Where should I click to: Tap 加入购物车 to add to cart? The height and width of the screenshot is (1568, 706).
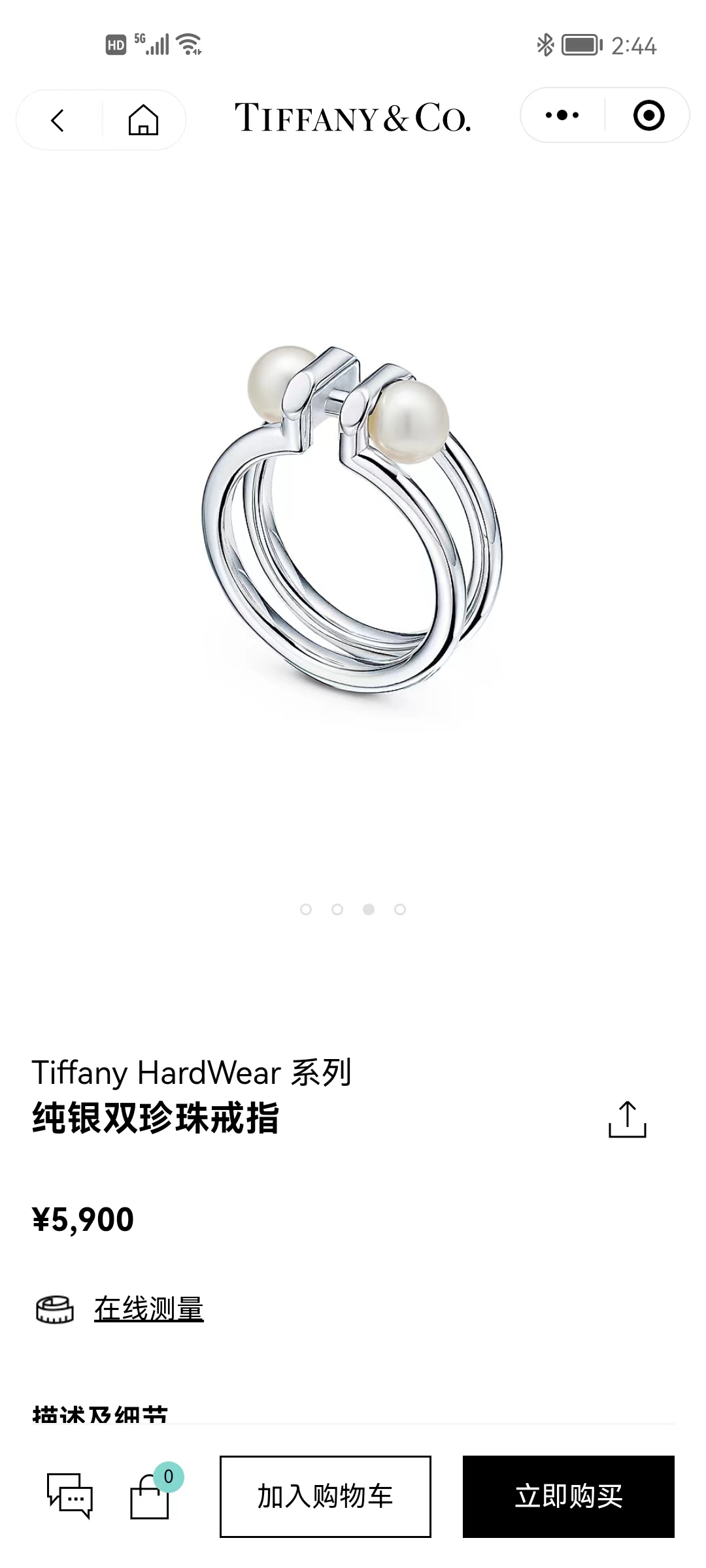click(x=325, y=1497)
